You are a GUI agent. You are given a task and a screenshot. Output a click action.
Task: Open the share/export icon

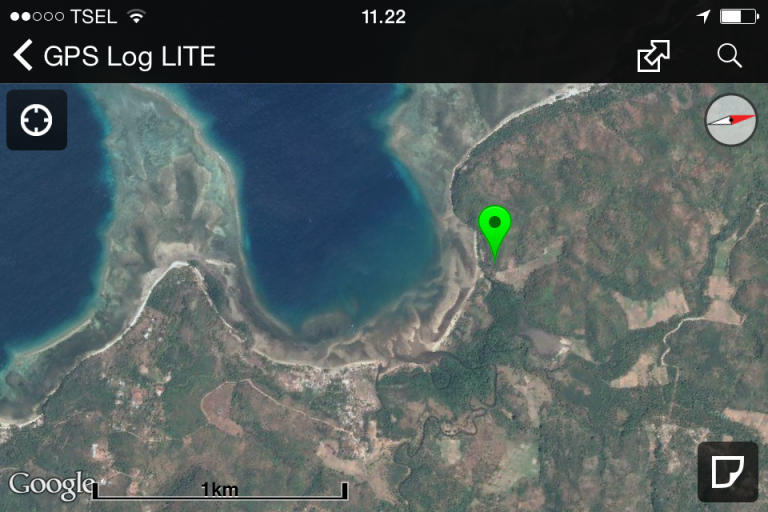click(653, 56)
